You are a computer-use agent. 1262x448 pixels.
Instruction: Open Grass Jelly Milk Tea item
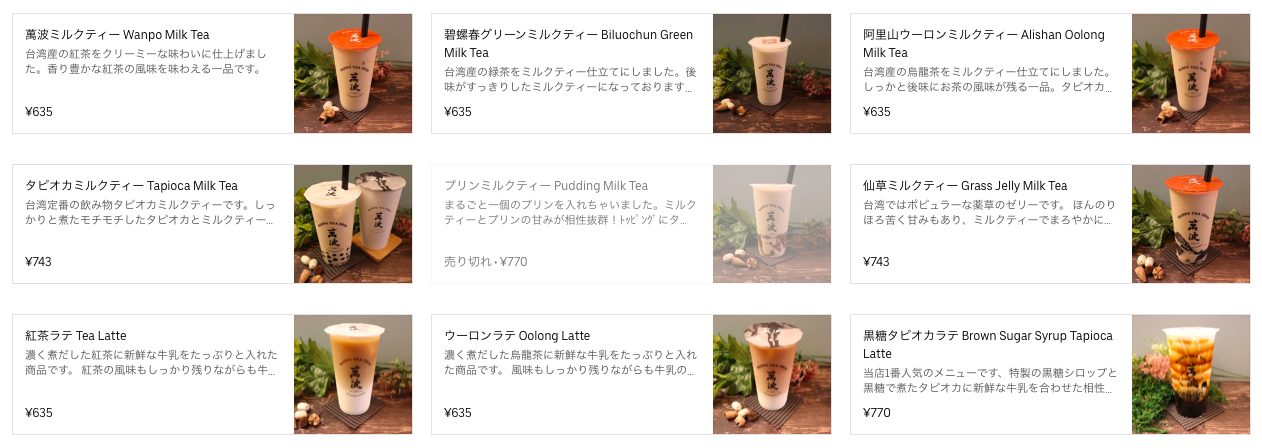tap(1049, 224)
